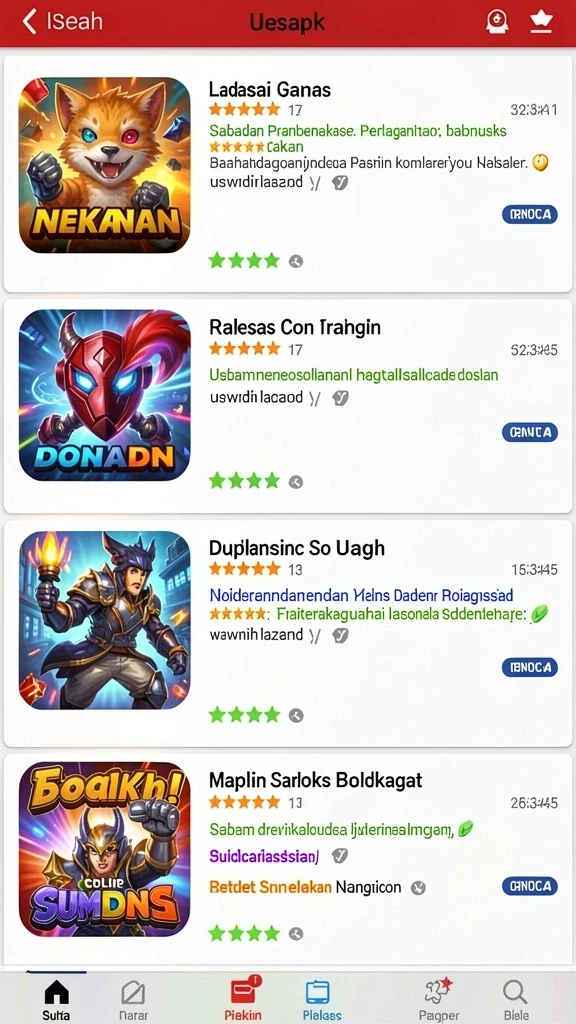This screenshot has width=576, height=1024.
Task: Open the Biale search tab
Action: coord(515,1000)
